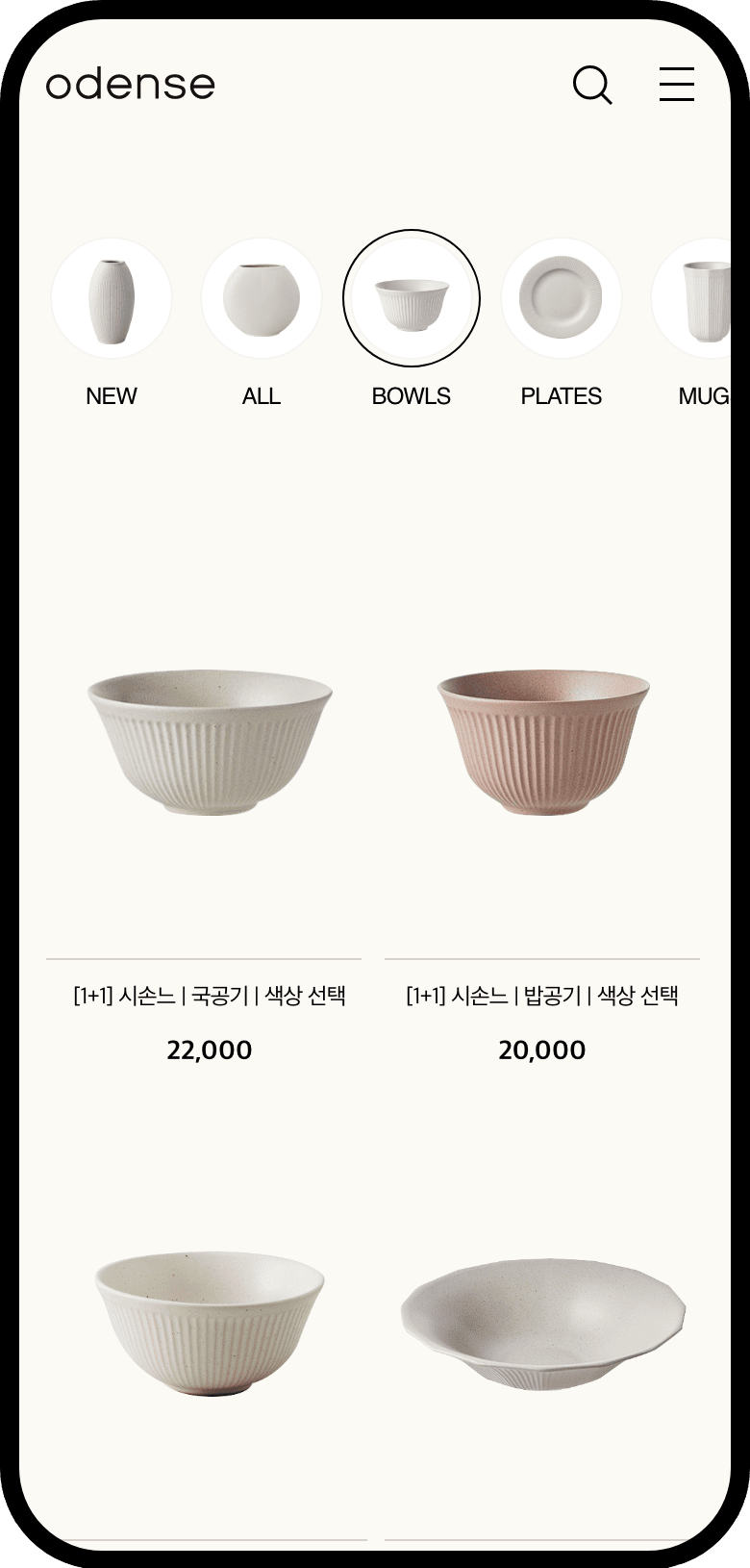Open the hamburger menu
The height and width of the screenshot is (1568, 750).
677,85
